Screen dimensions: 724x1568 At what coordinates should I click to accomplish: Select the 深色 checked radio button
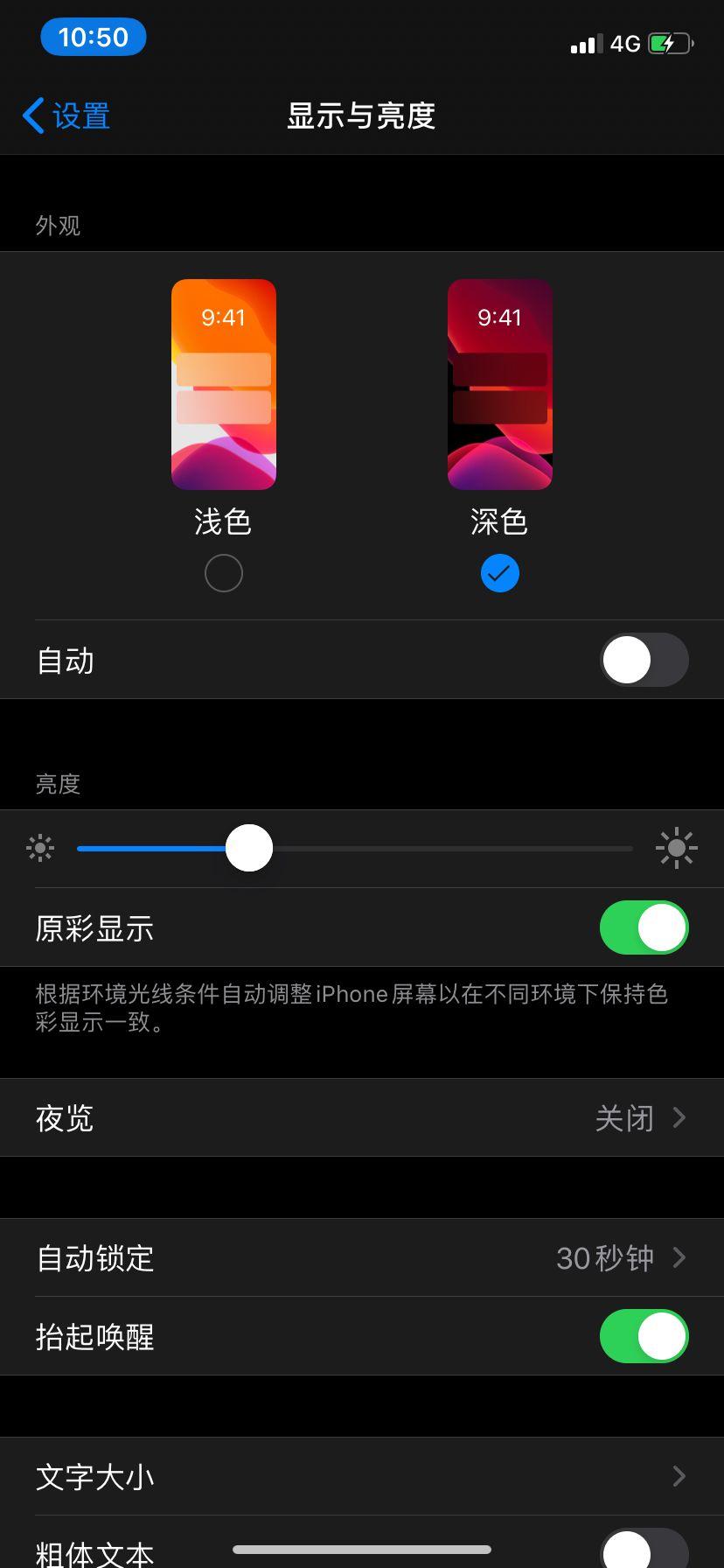pyautogui.click(x=499, y=572)
